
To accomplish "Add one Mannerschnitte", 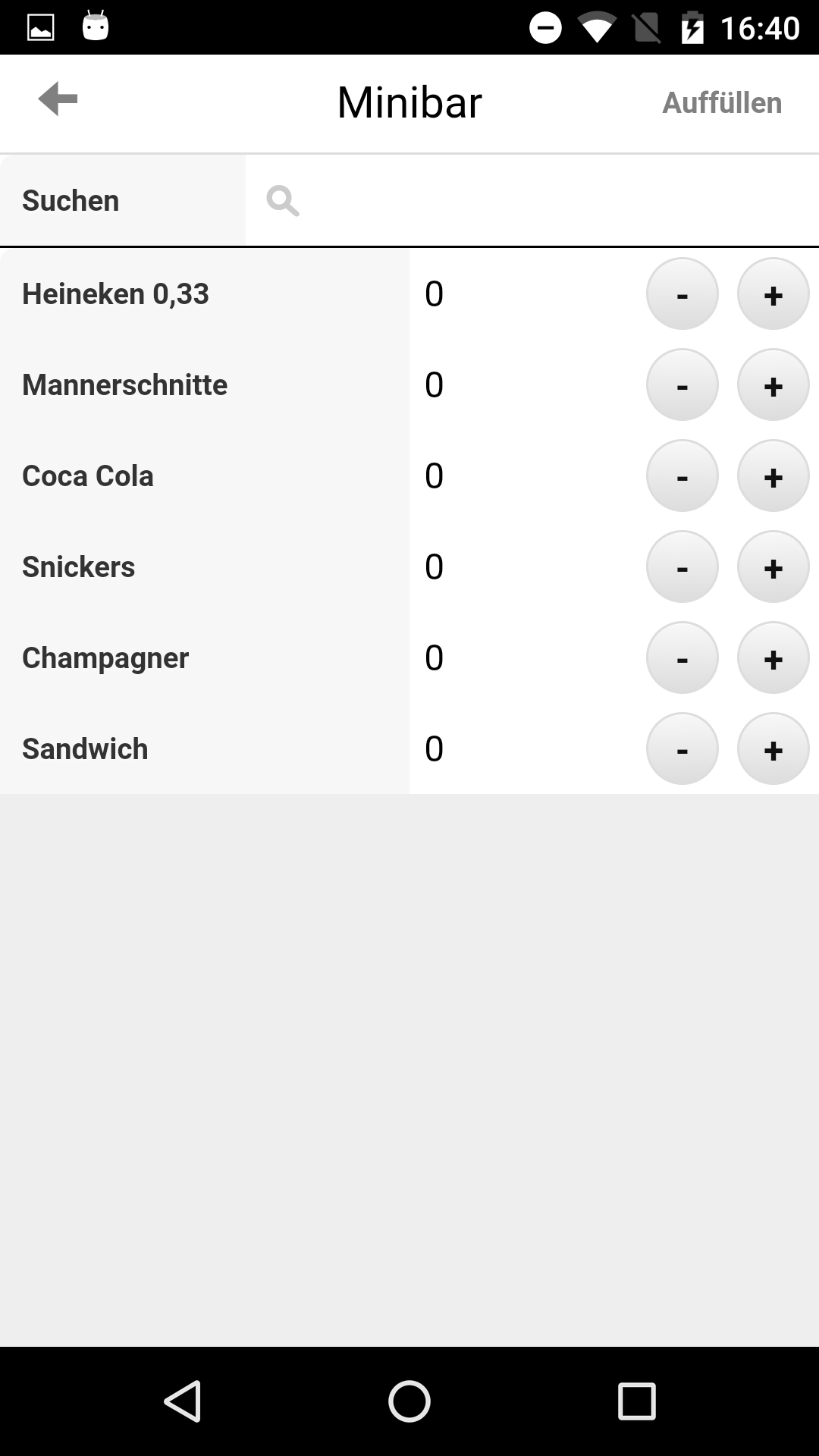I will pos(773,385).
